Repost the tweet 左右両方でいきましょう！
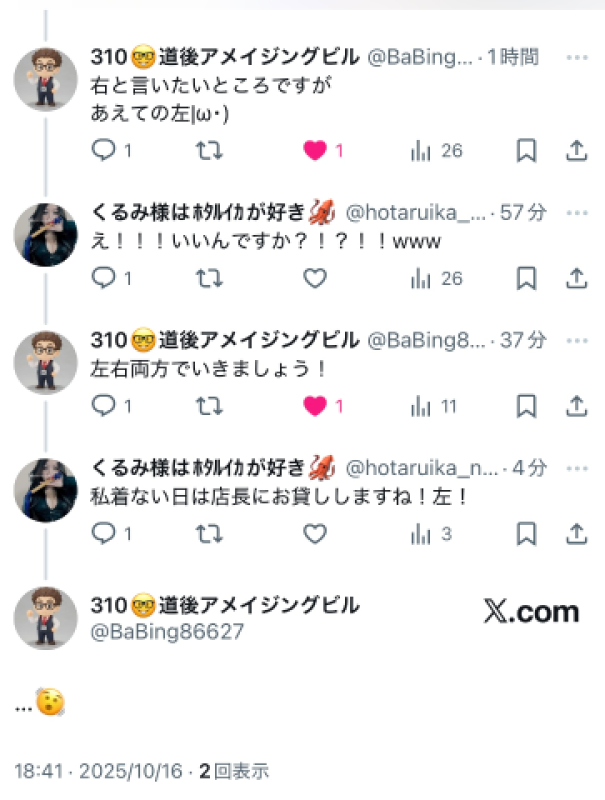 pyautogui.click(x=208, y=406)
